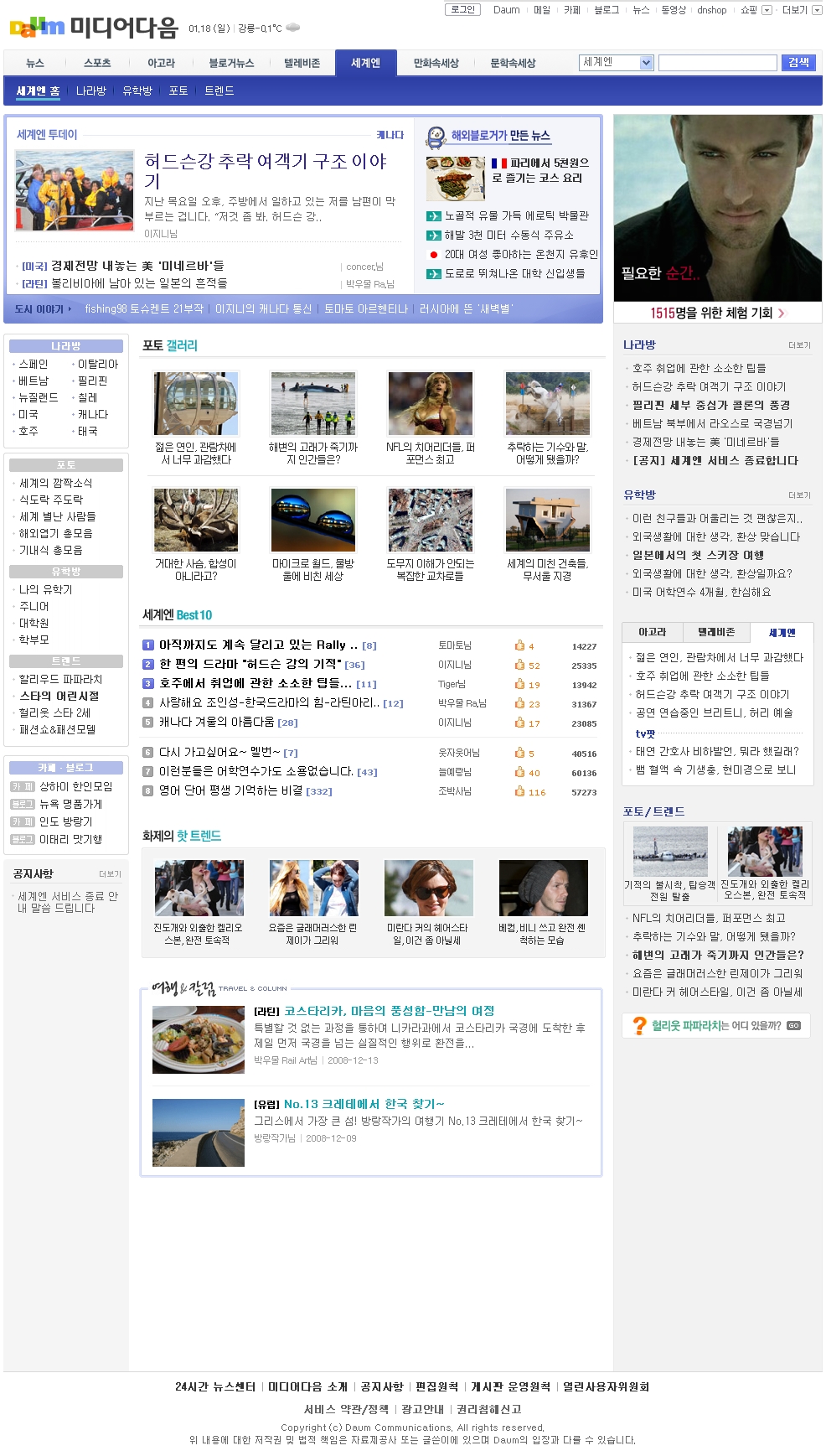Switch to the 아고라 side tab
The width and height of the screenshot is (826, 1456).
coord(653,632)
